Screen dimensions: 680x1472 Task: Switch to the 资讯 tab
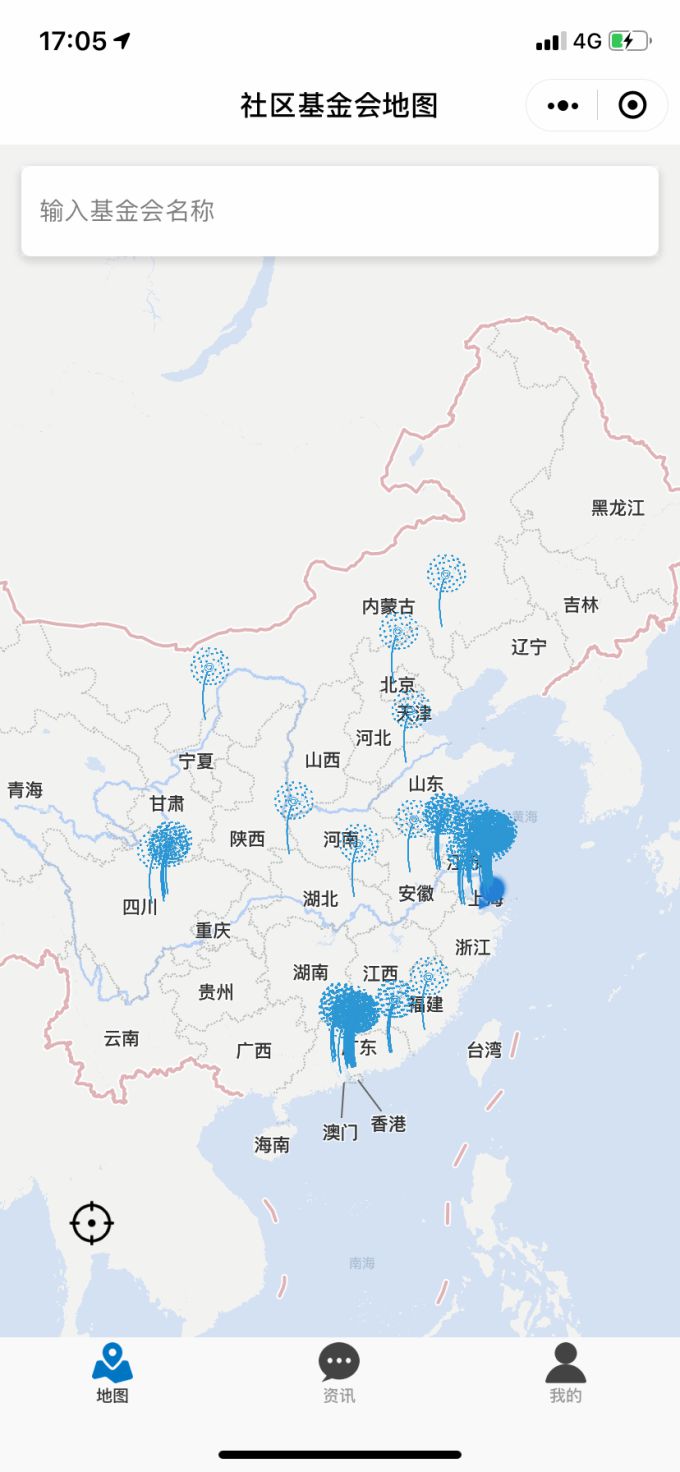click(x=339, y=1373)
